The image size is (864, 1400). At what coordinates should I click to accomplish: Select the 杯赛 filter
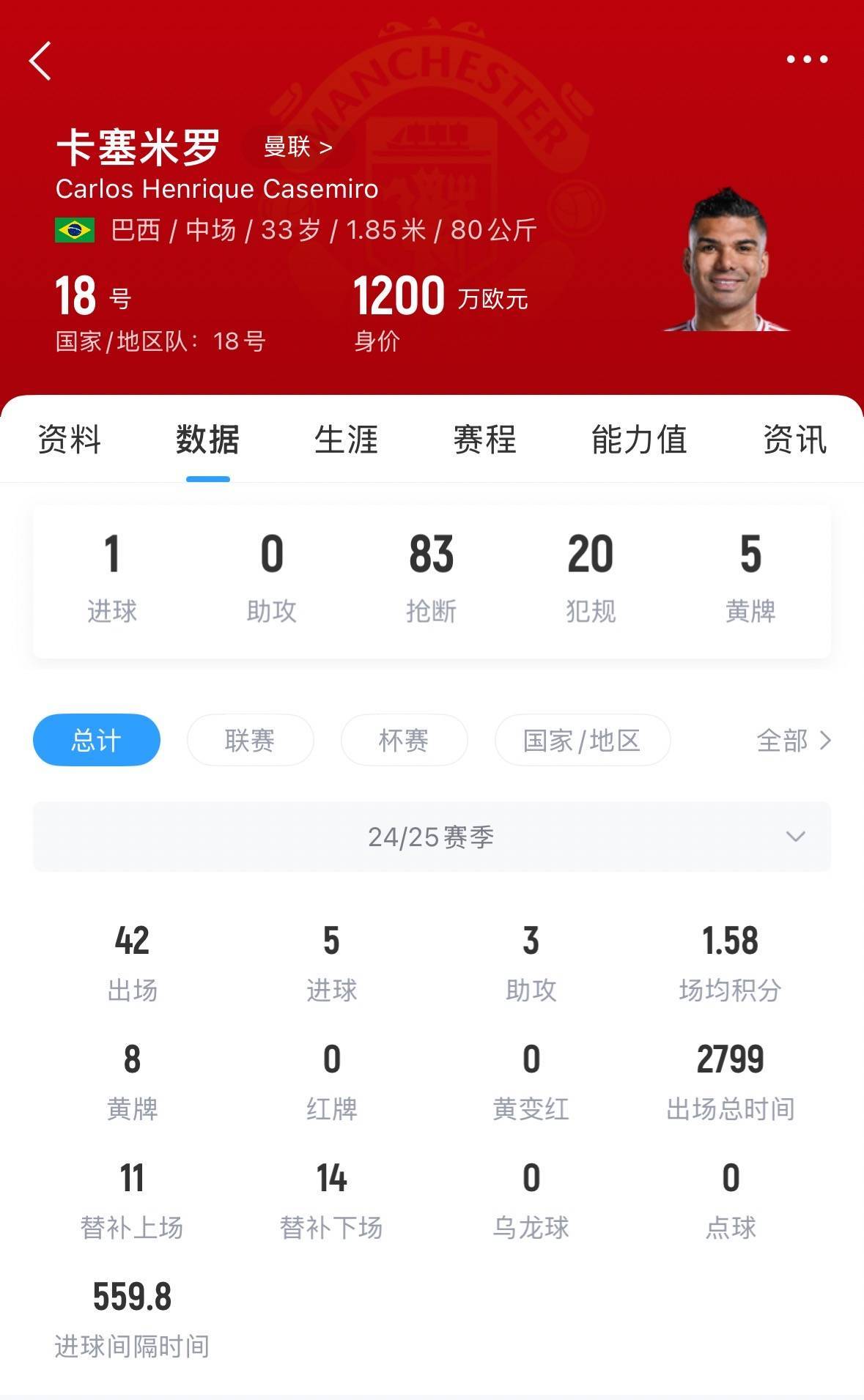[403, 740]
